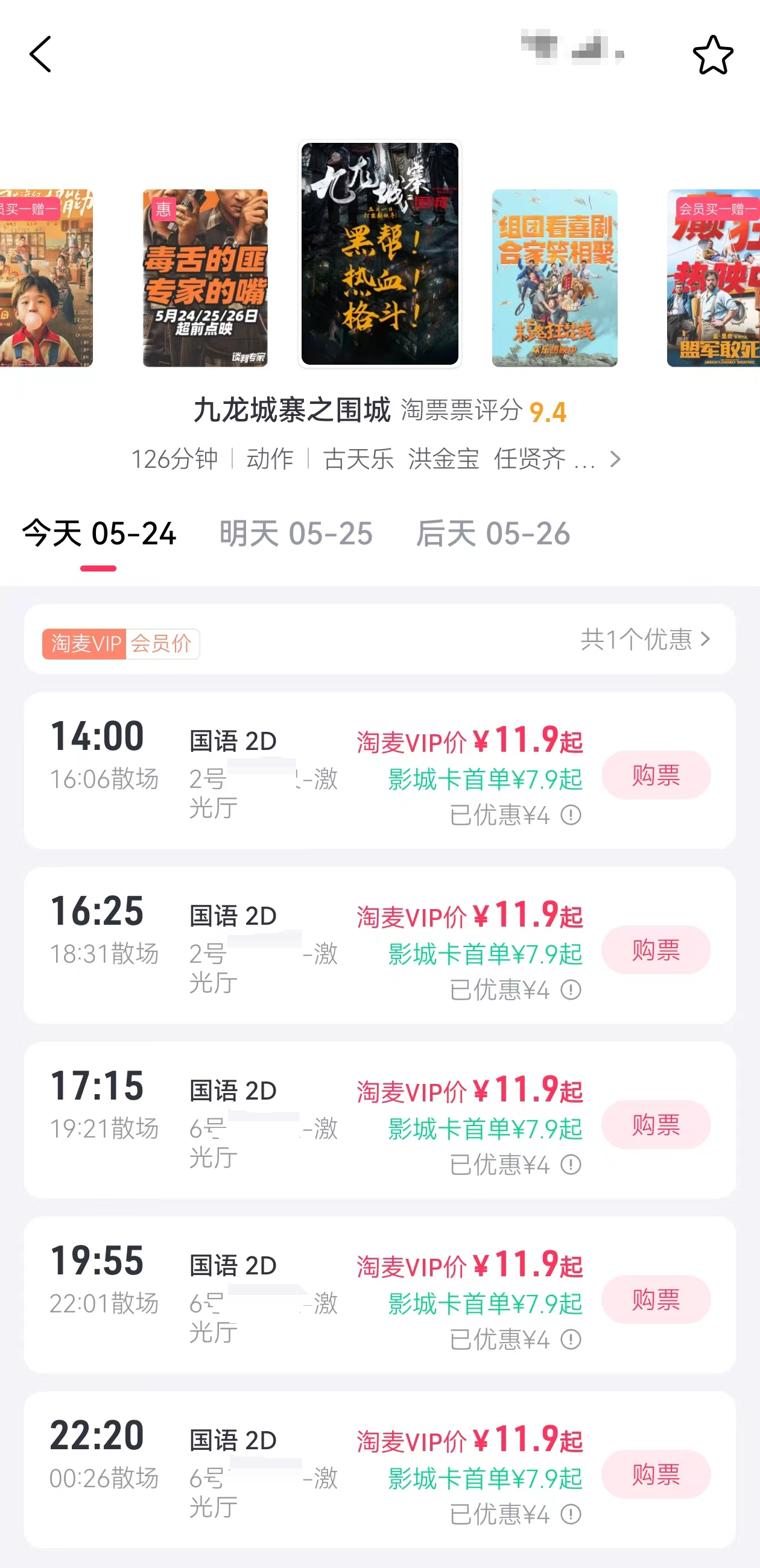Select the 会员买一赠一 poster with the child
Screen dimensions: 760x1568
(46, 278)
